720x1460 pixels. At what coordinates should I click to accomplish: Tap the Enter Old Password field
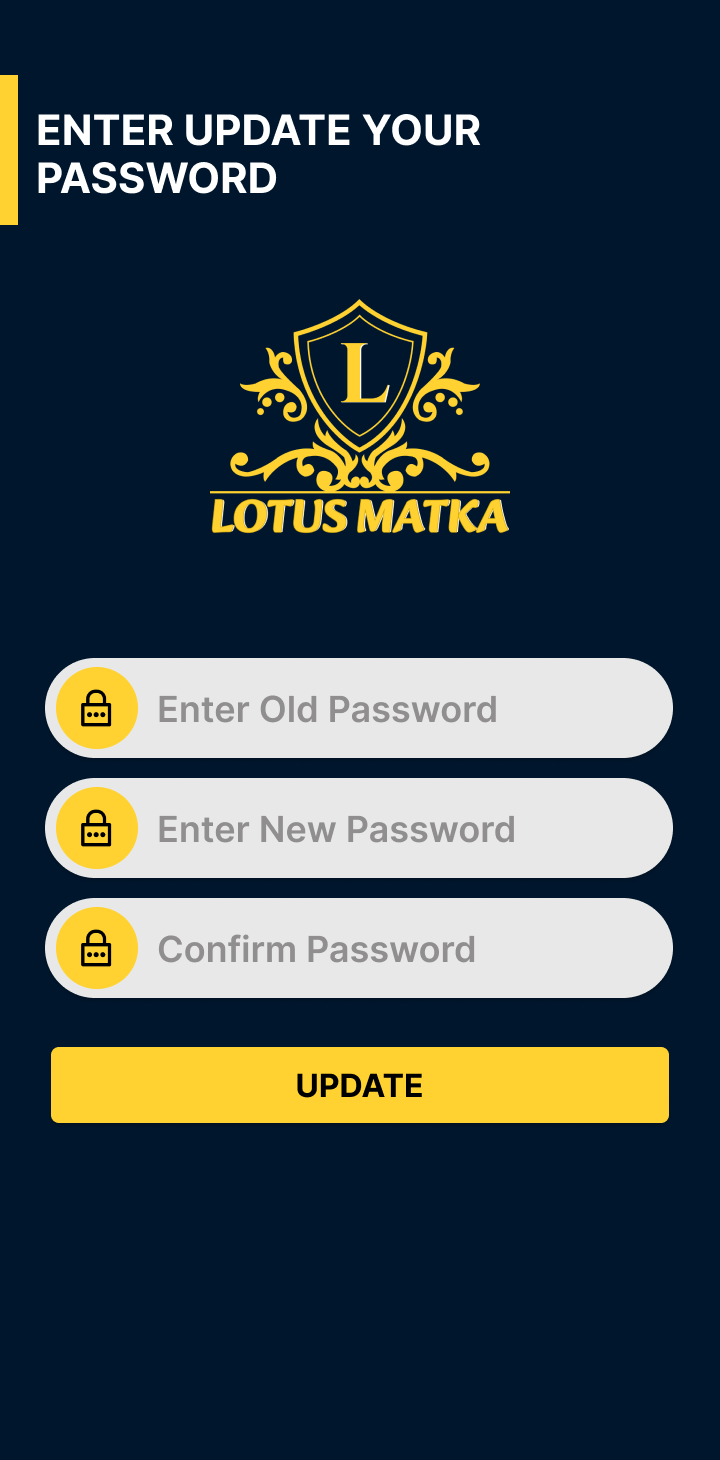(x=400, y=709)
